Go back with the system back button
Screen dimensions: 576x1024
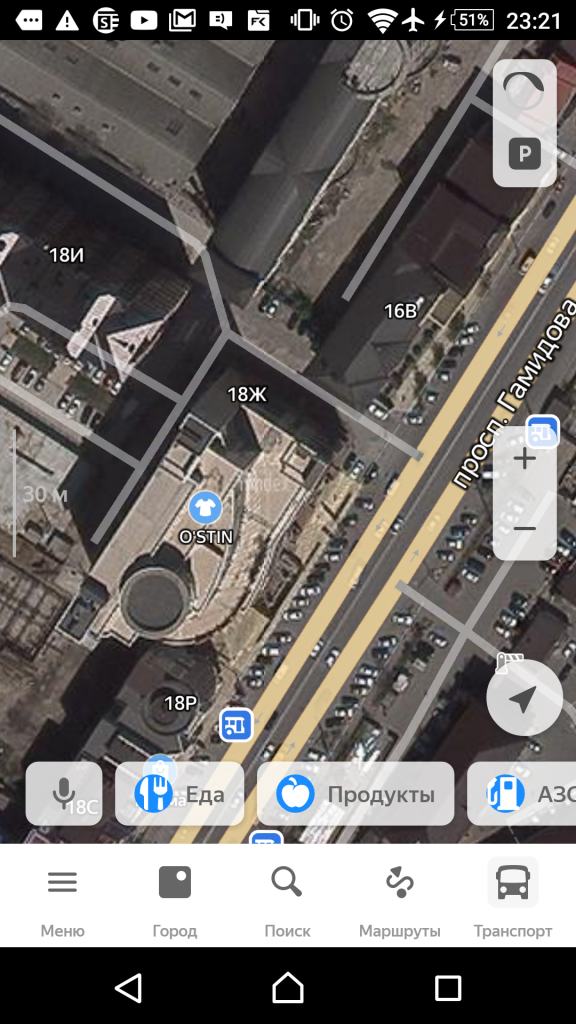[x=129, y=987]
